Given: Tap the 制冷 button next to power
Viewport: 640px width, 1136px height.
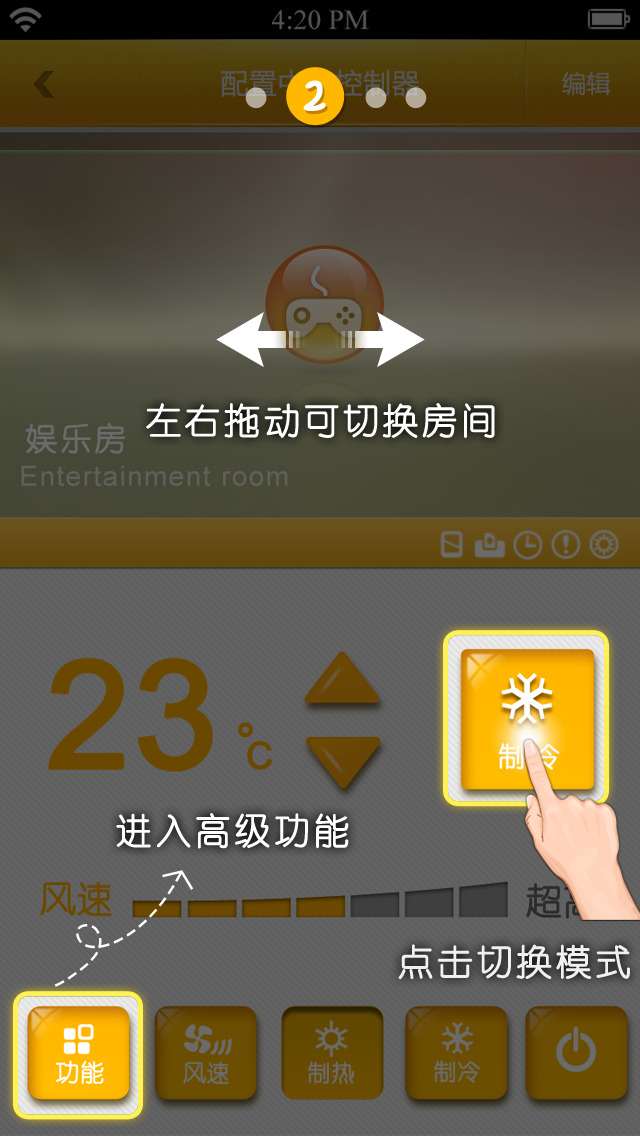Looking at the screenshot, I should point(456,1054).
